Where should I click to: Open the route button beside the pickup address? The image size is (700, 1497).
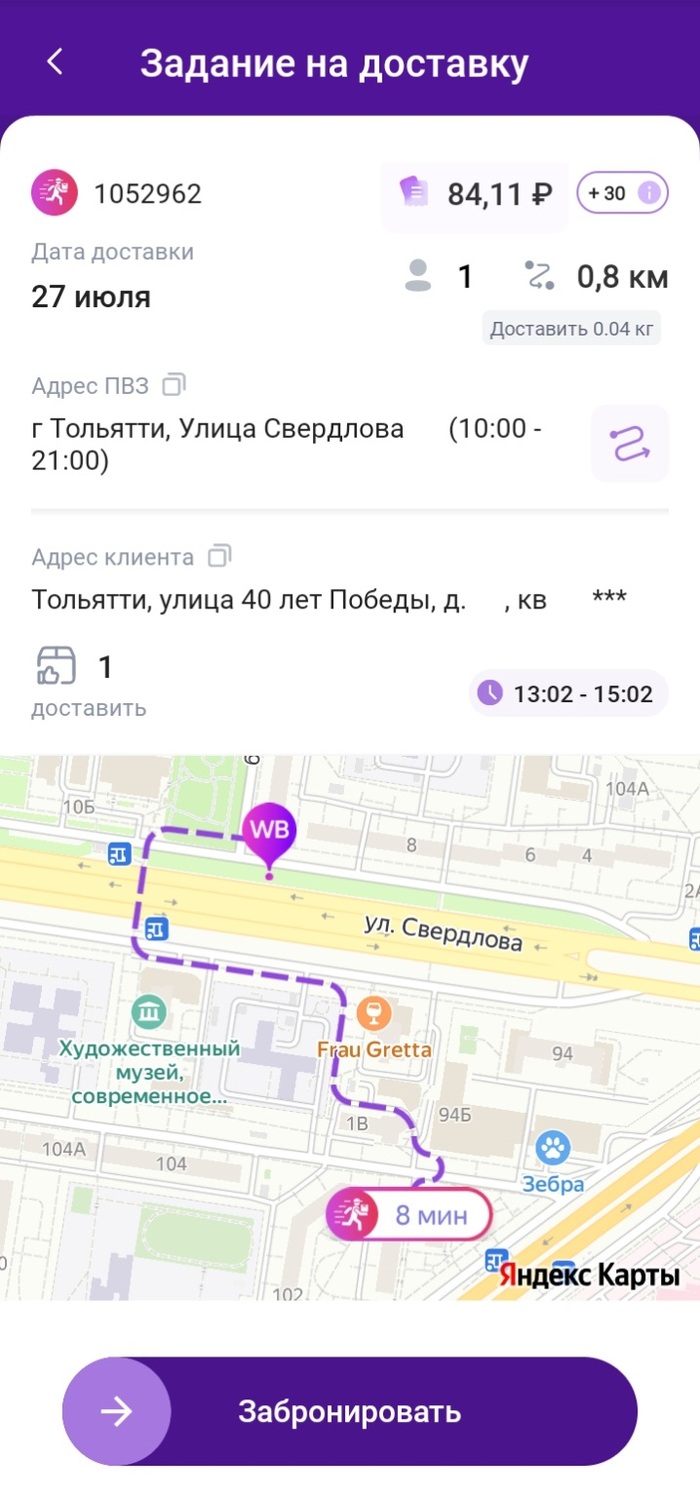[629, 443]
